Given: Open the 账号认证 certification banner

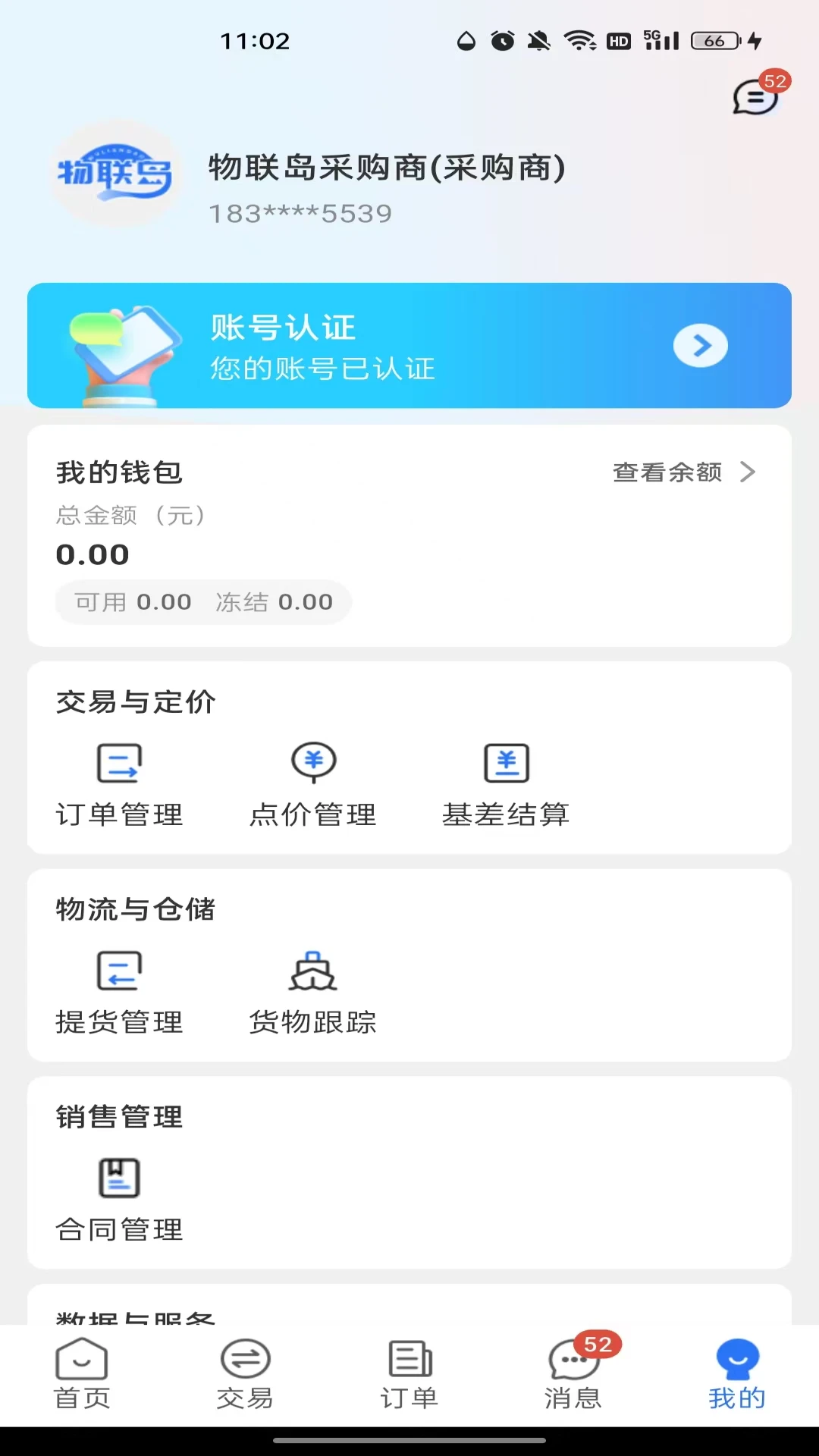Looking at the screenshot, I should [x=409, y=345].
